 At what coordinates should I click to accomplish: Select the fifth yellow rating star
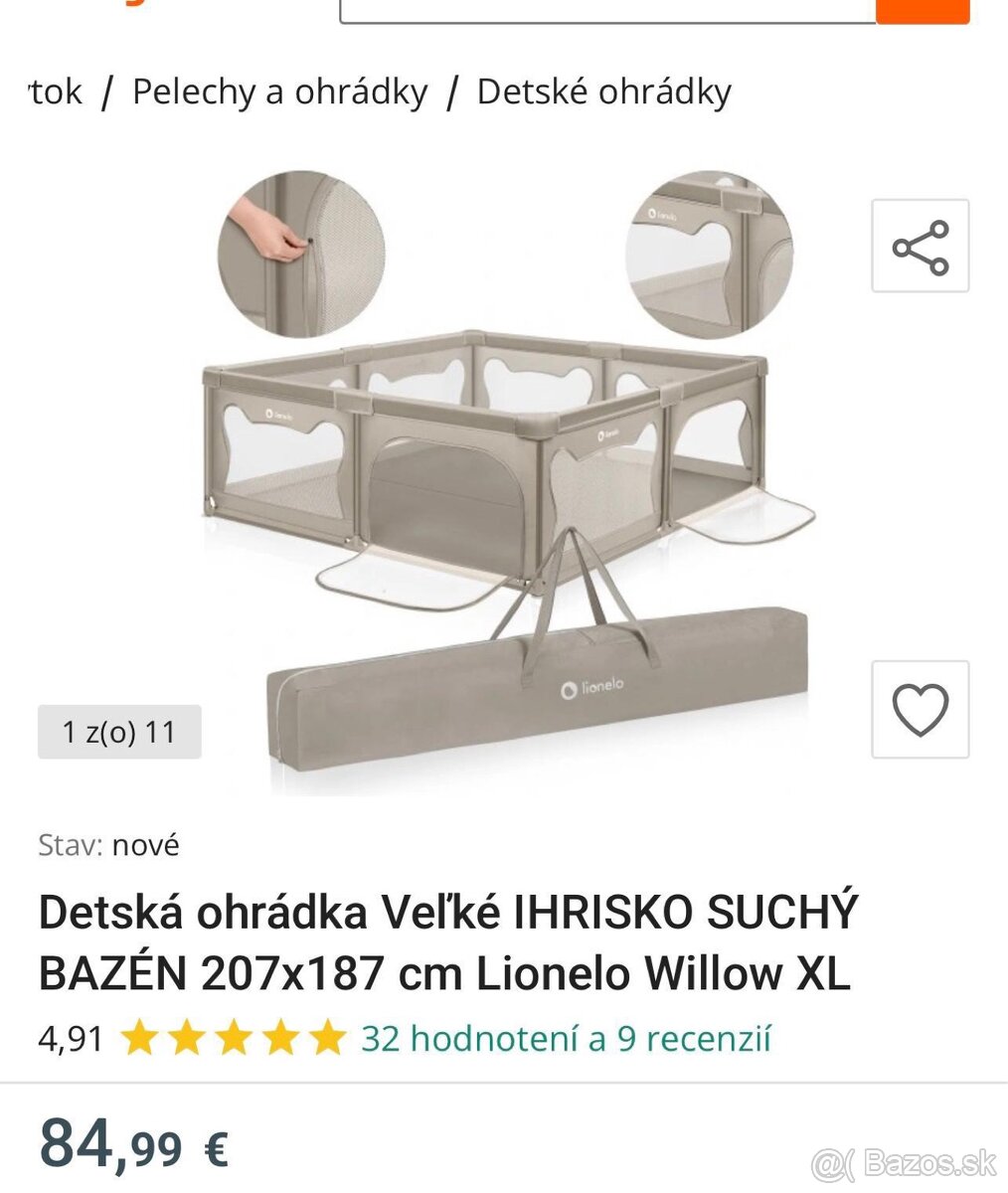(x=330, y=1038)
